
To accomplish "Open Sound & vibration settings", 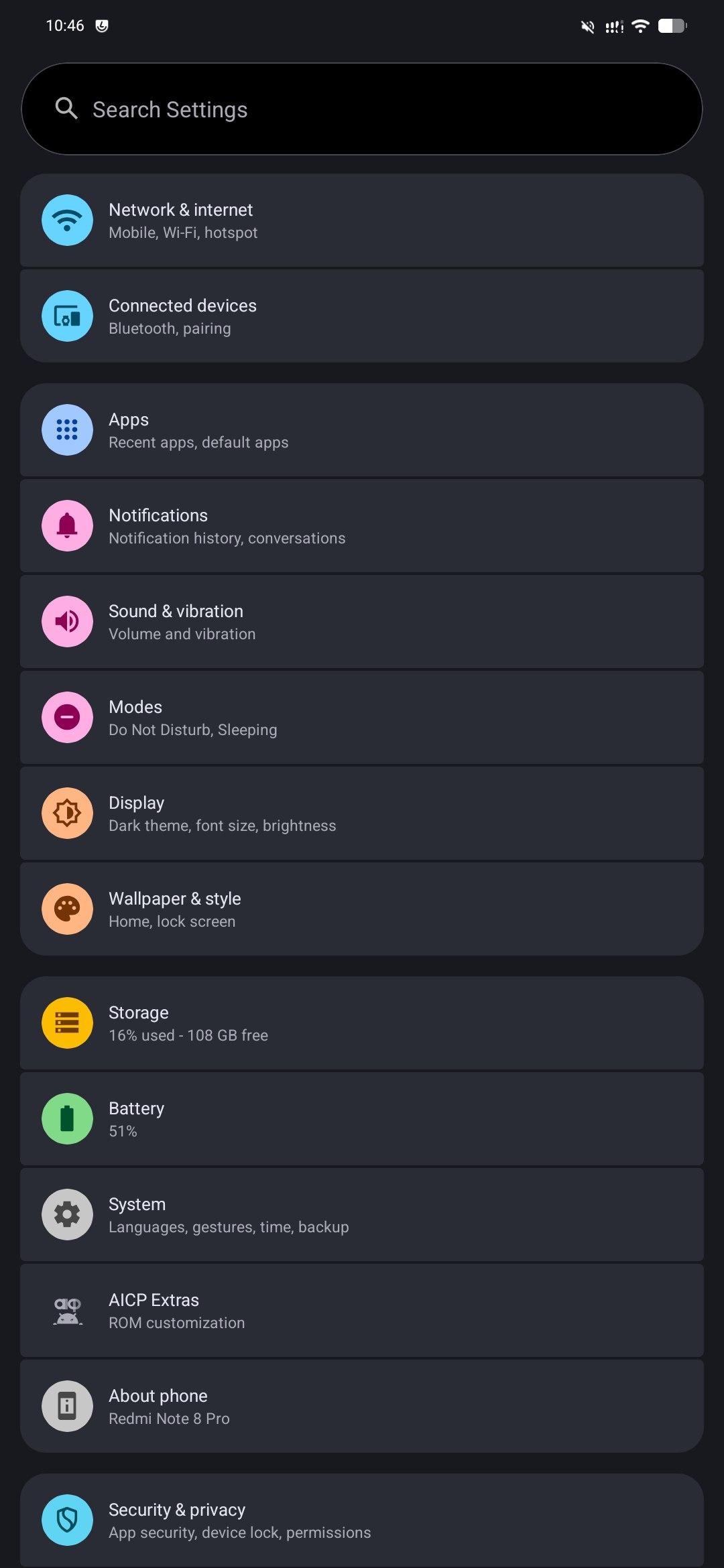I will pyautogui.click(x=362, y=622).
